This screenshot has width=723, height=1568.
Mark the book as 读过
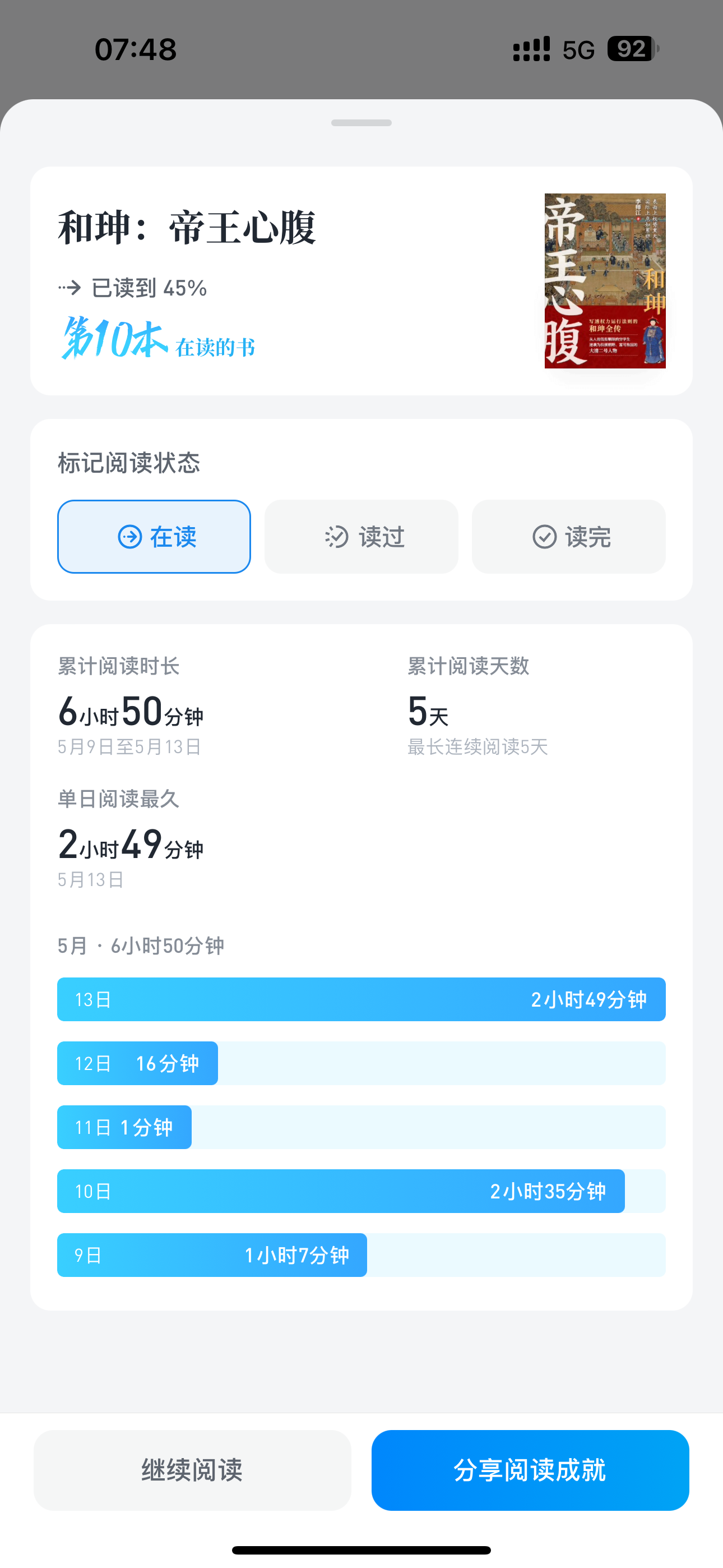click(361, 536)
